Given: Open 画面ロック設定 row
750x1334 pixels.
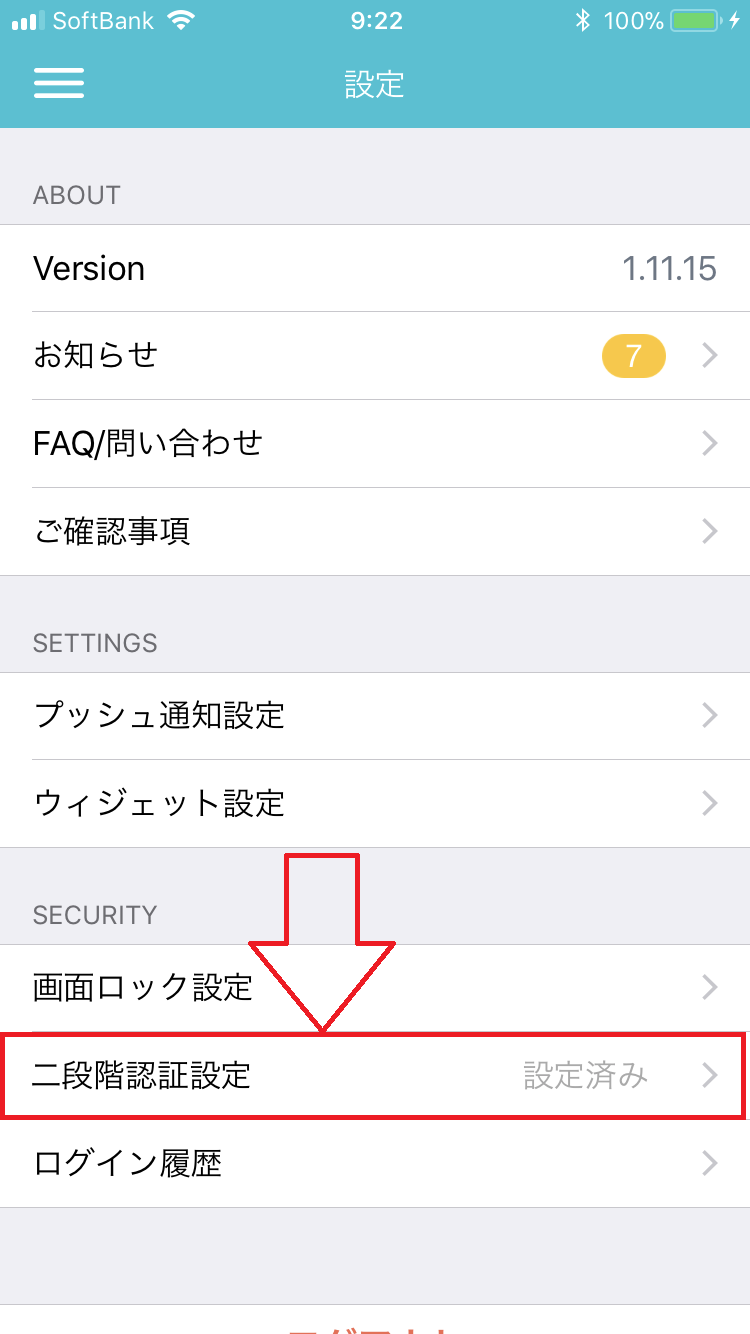Looking at the screenshot, I should pyautogui.click(x=375, y=988).
